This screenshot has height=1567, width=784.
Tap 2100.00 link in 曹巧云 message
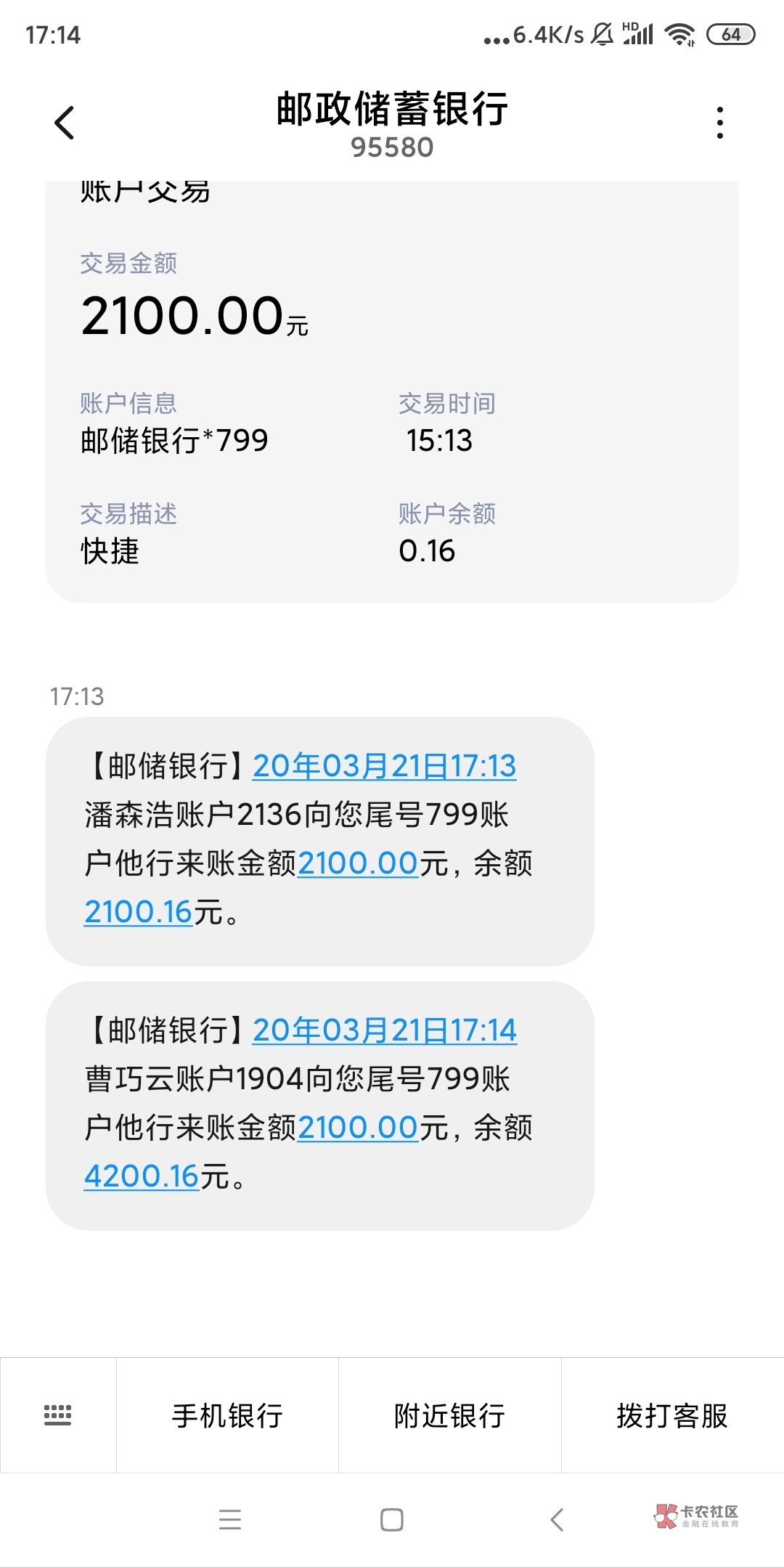coord(358,1128)
